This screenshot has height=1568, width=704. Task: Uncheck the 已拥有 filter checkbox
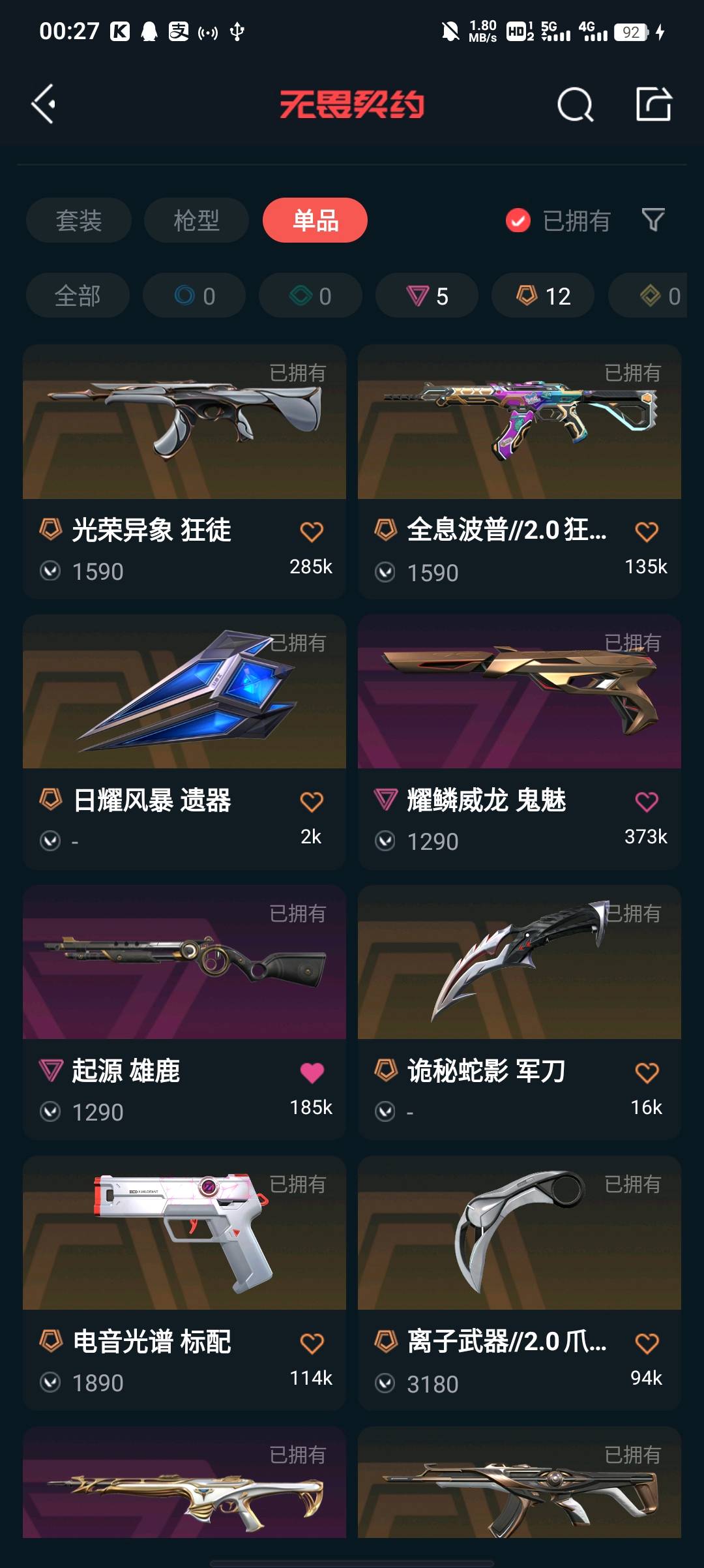pyautogui.click(x=518, y=220)
